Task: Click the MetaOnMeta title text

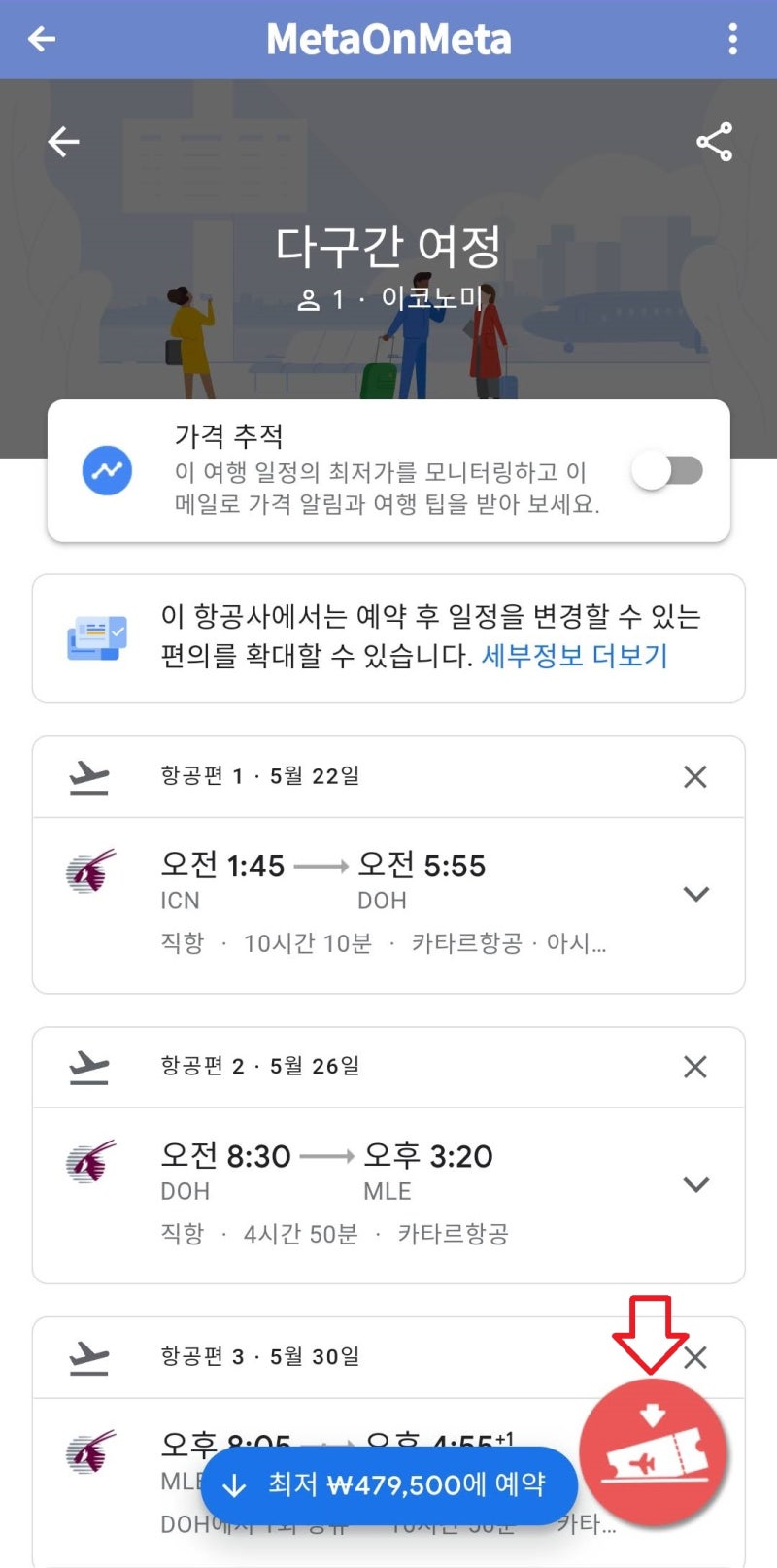Action: [388, 39]
